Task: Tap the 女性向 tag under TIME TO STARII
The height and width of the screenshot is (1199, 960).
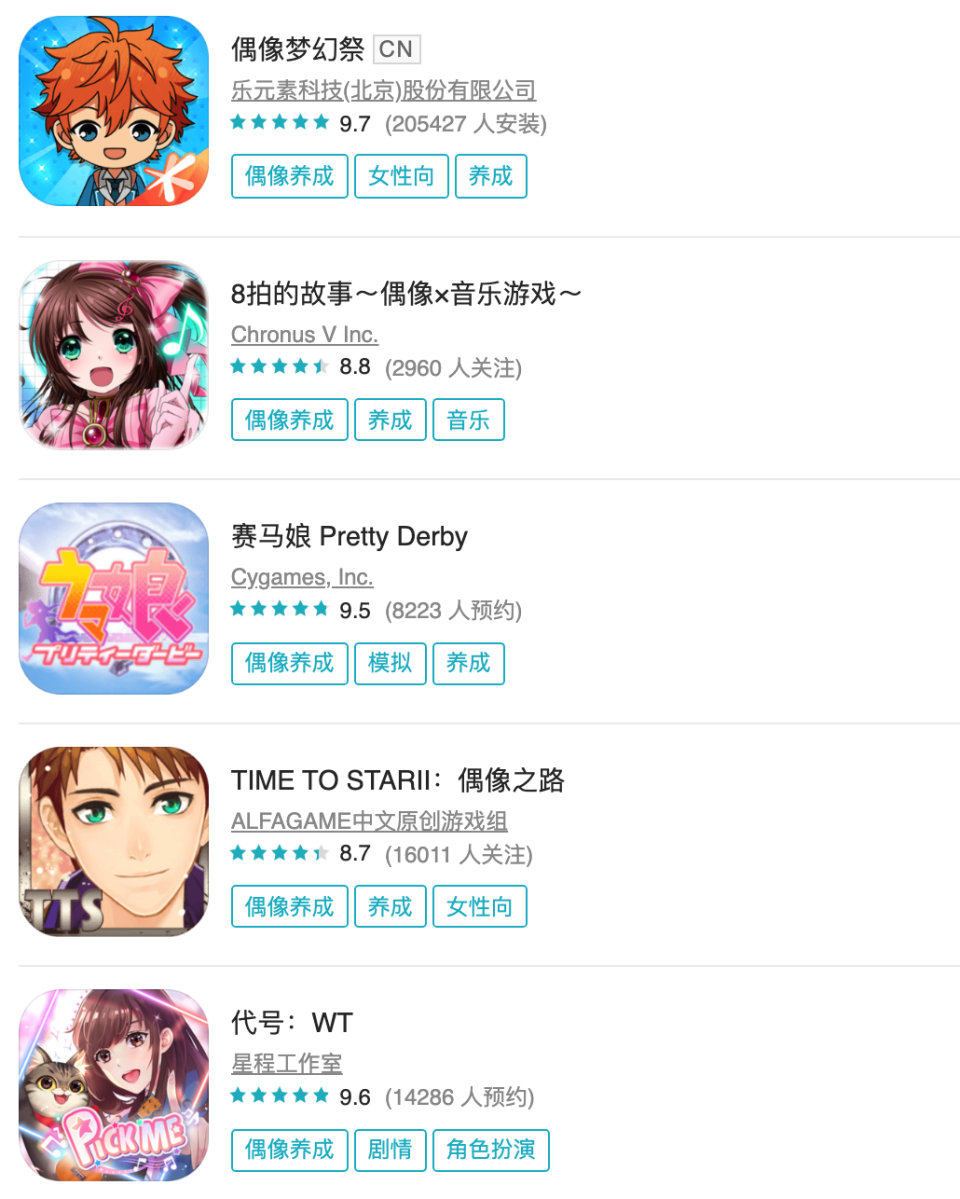Action: [x=479, y=907]
